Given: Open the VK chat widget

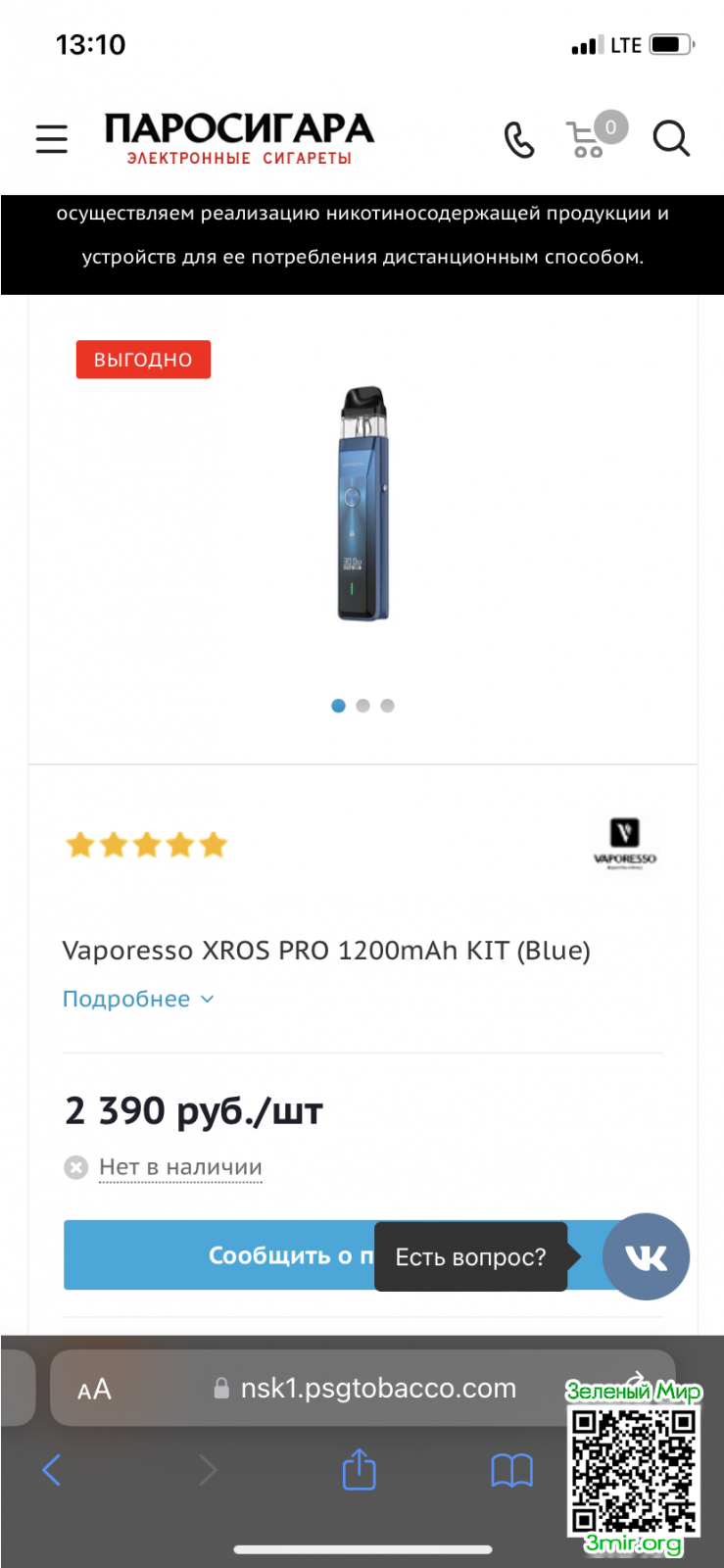Looking at the screenshot, I should point(646,1256).
